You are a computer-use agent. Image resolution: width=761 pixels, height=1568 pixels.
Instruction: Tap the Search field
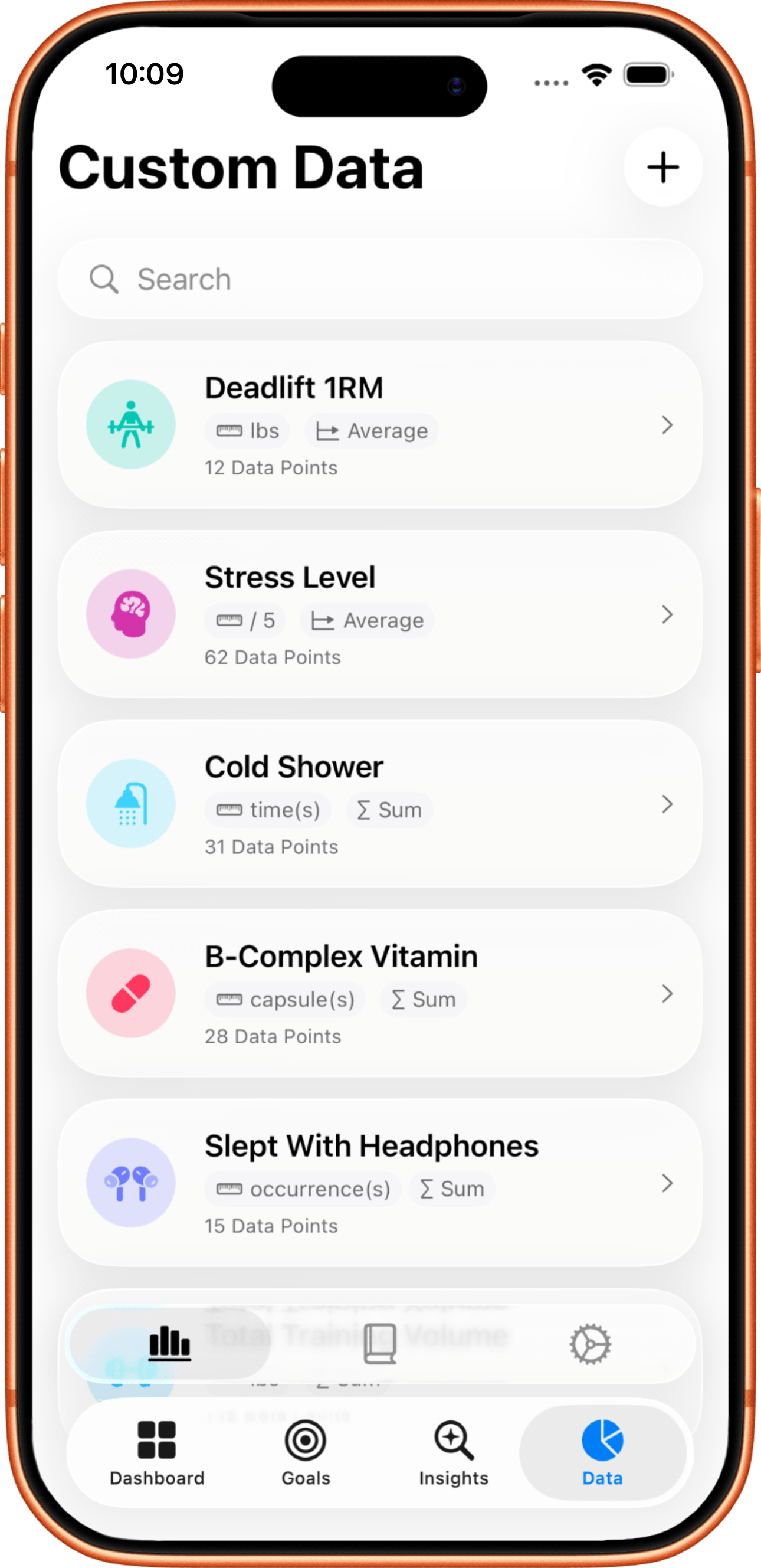coord(379,279)
